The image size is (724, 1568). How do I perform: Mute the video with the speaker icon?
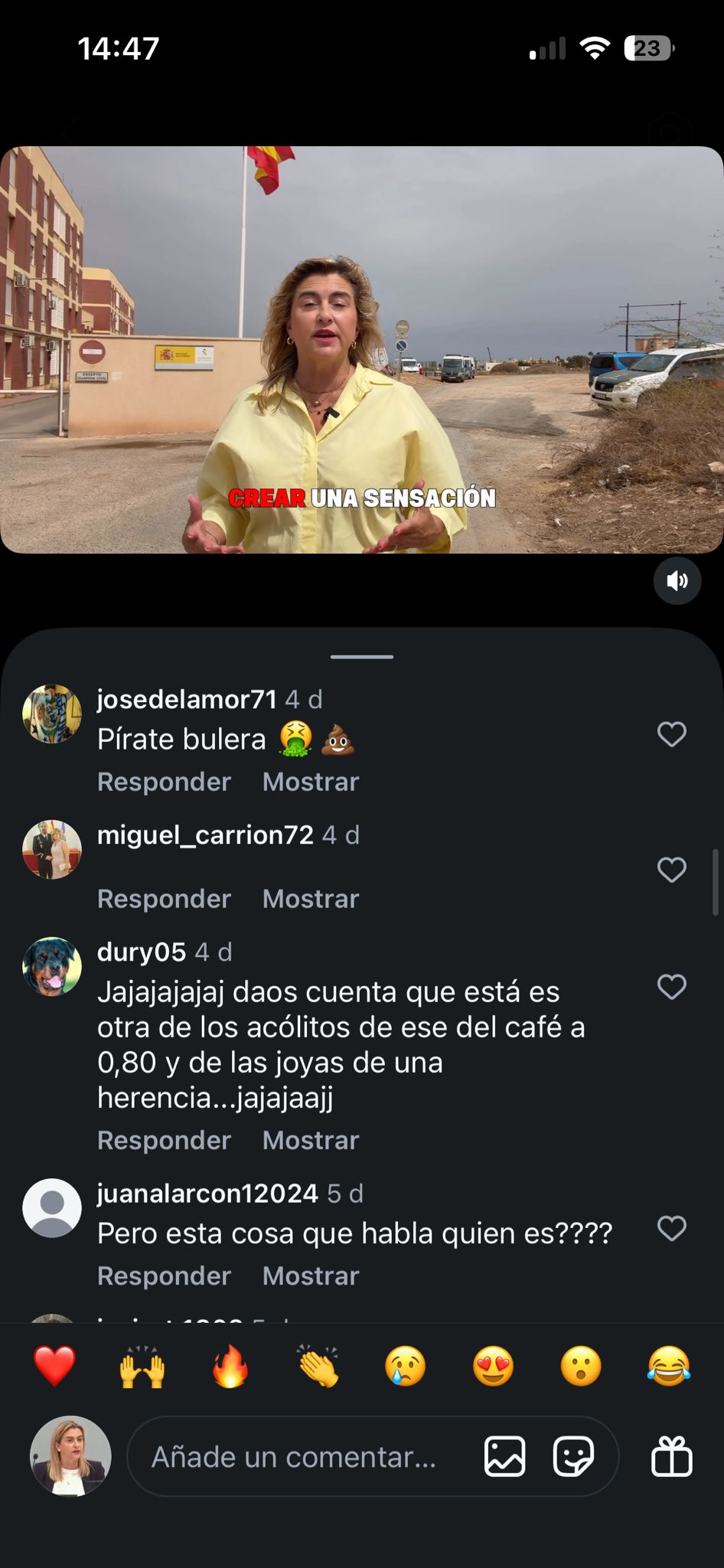pyautogui.click(x=677, y=581)
